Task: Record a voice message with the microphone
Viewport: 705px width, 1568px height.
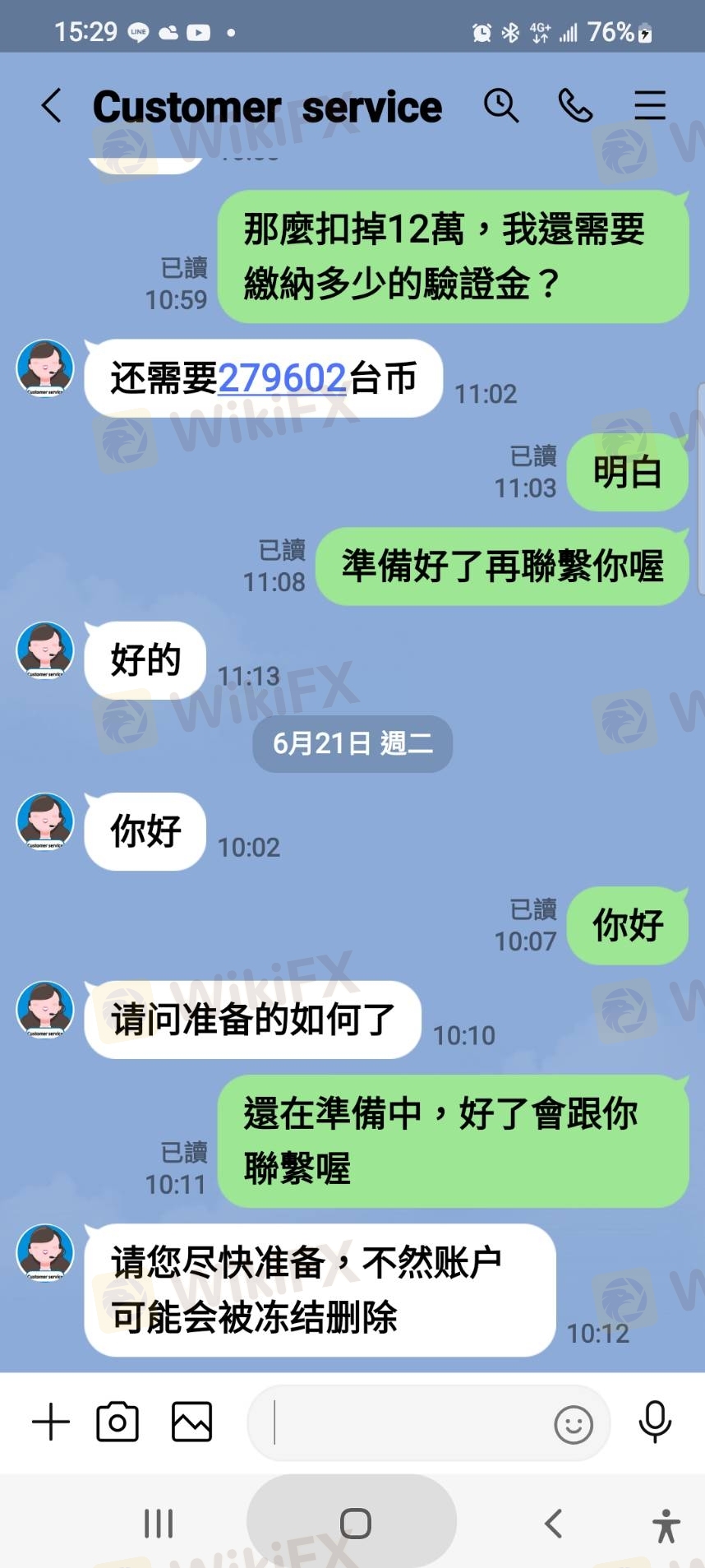Action: tap(655, 1422)
